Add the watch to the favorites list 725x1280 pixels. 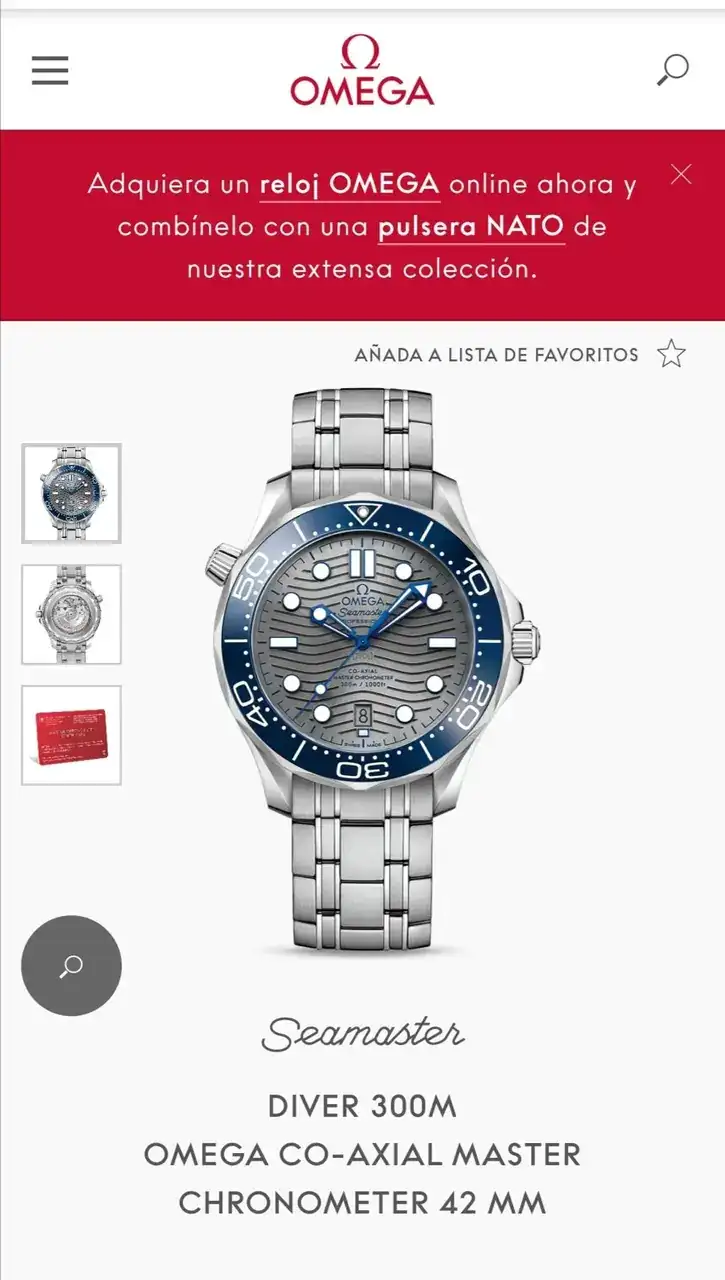point(671,354)
